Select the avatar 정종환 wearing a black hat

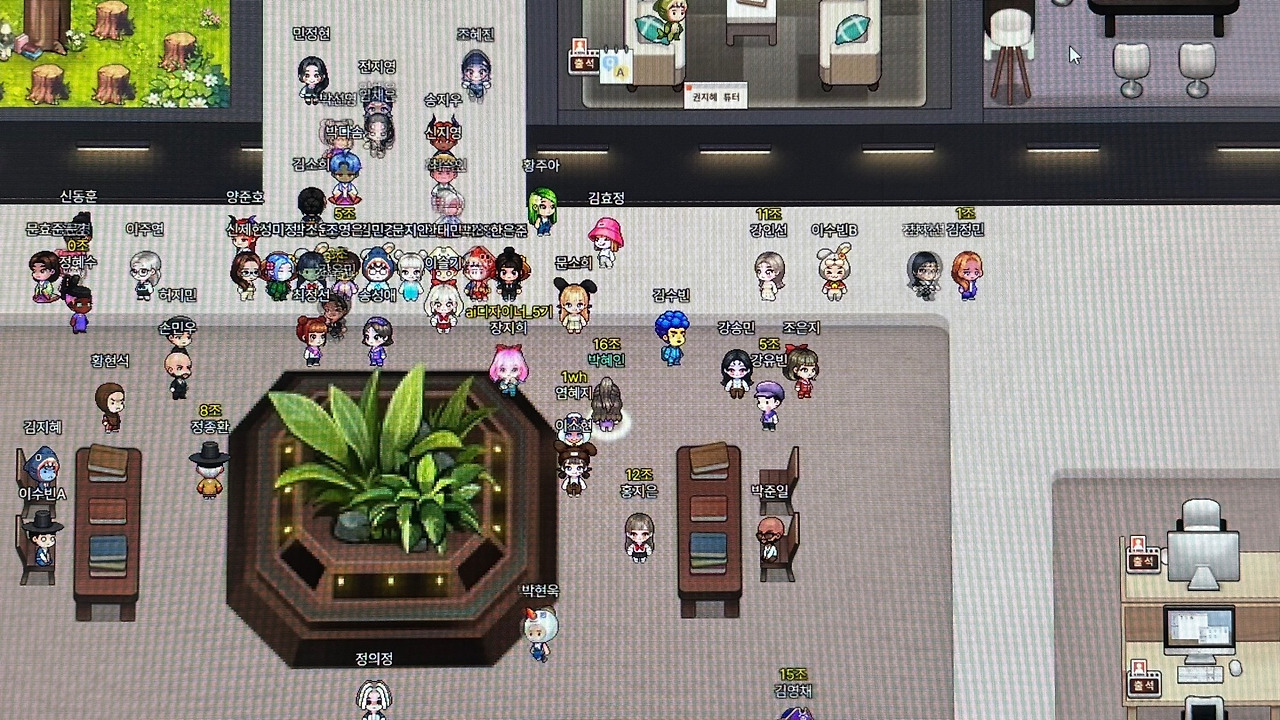tap(209, 468)
